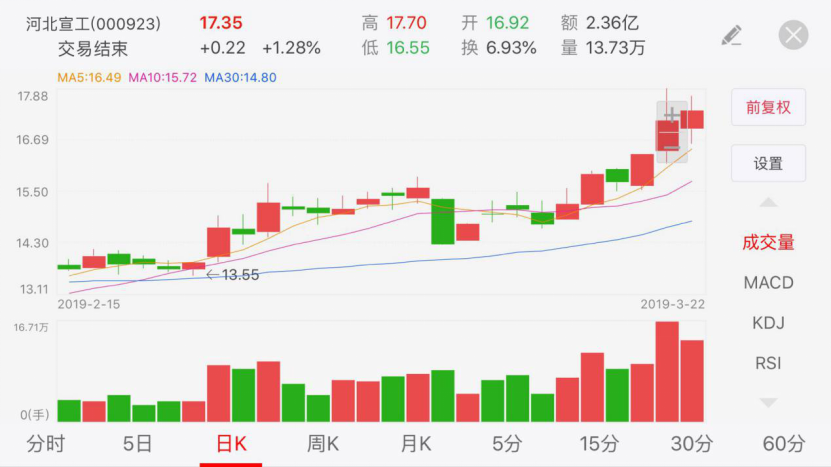
Task: Switch to the 分时 intraday chart
Action: 46,443
